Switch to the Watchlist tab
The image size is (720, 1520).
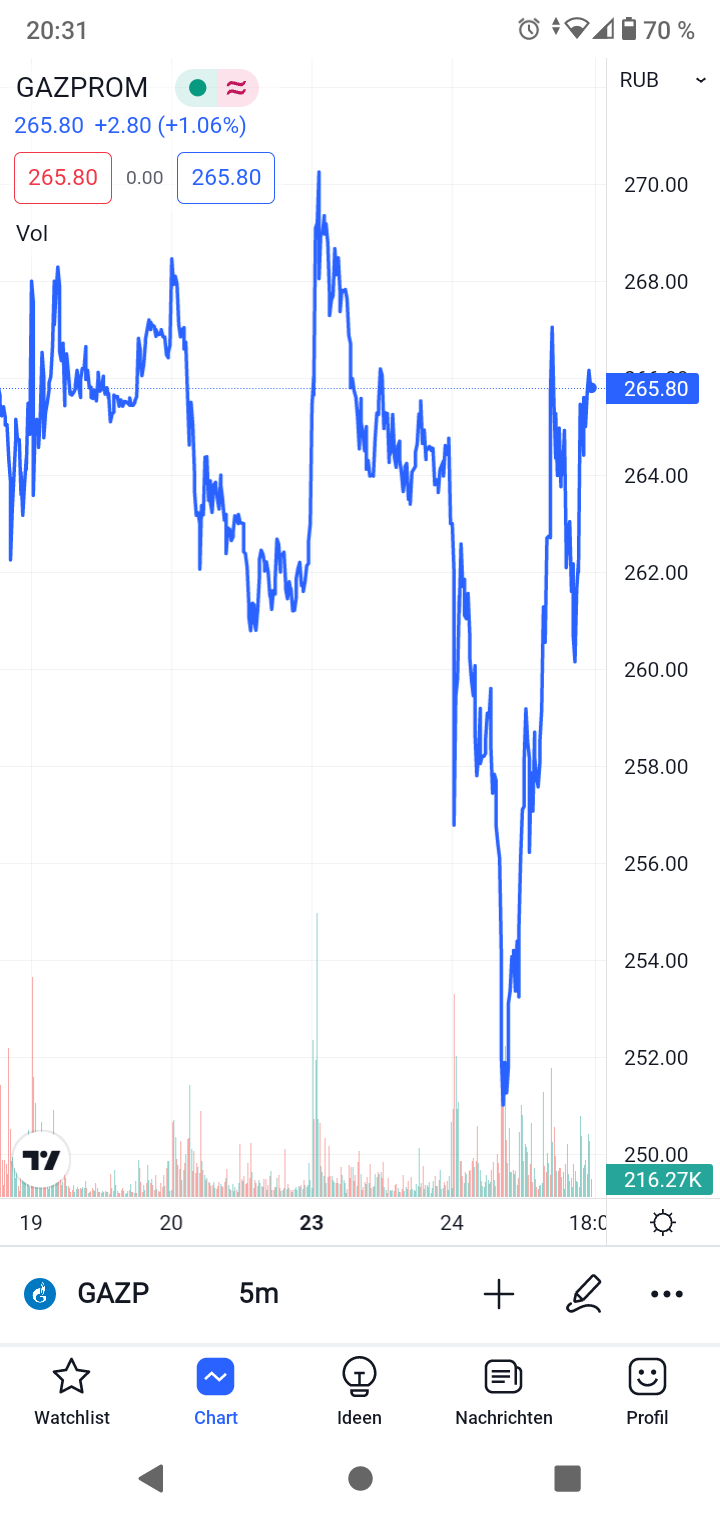click(72, 1392)
